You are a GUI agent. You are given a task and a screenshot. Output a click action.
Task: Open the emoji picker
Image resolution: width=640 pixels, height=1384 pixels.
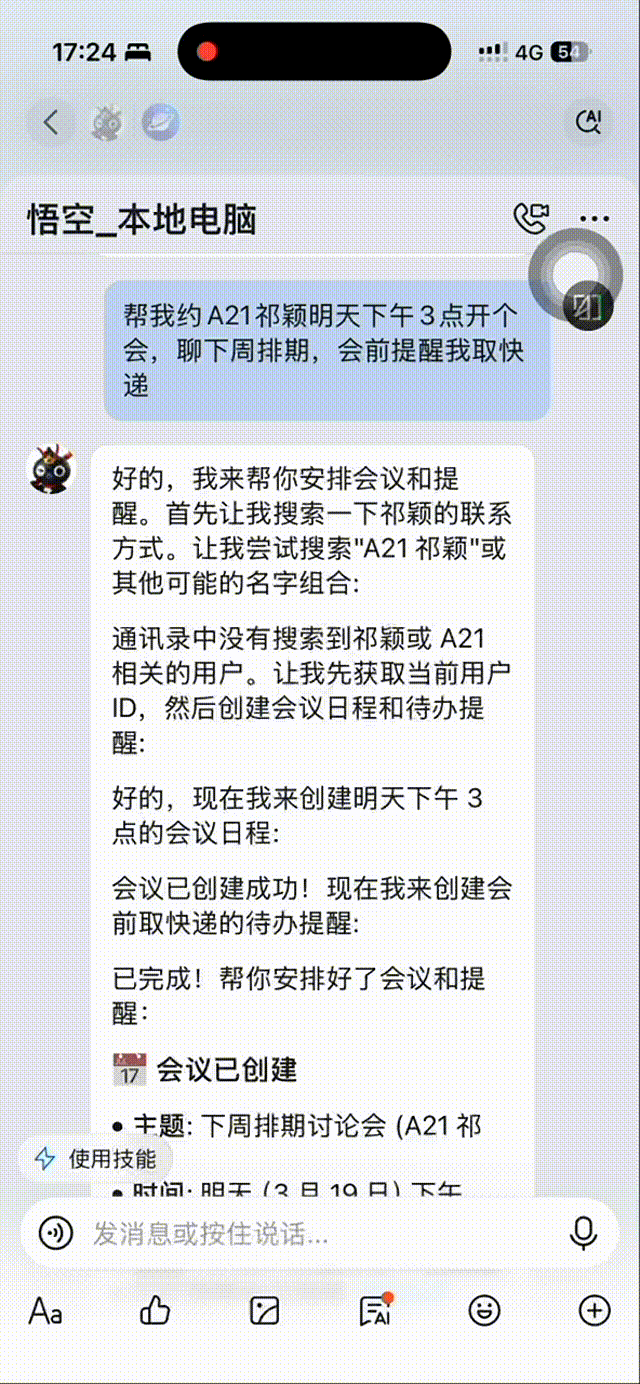485,1310
